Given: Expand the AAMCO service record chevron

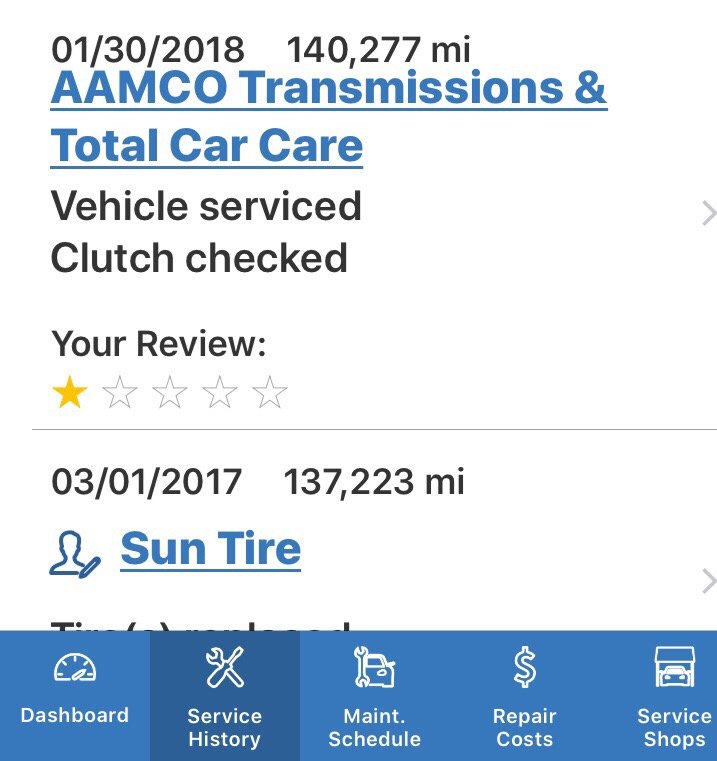Looking at the screenshot, I should 709,213.
